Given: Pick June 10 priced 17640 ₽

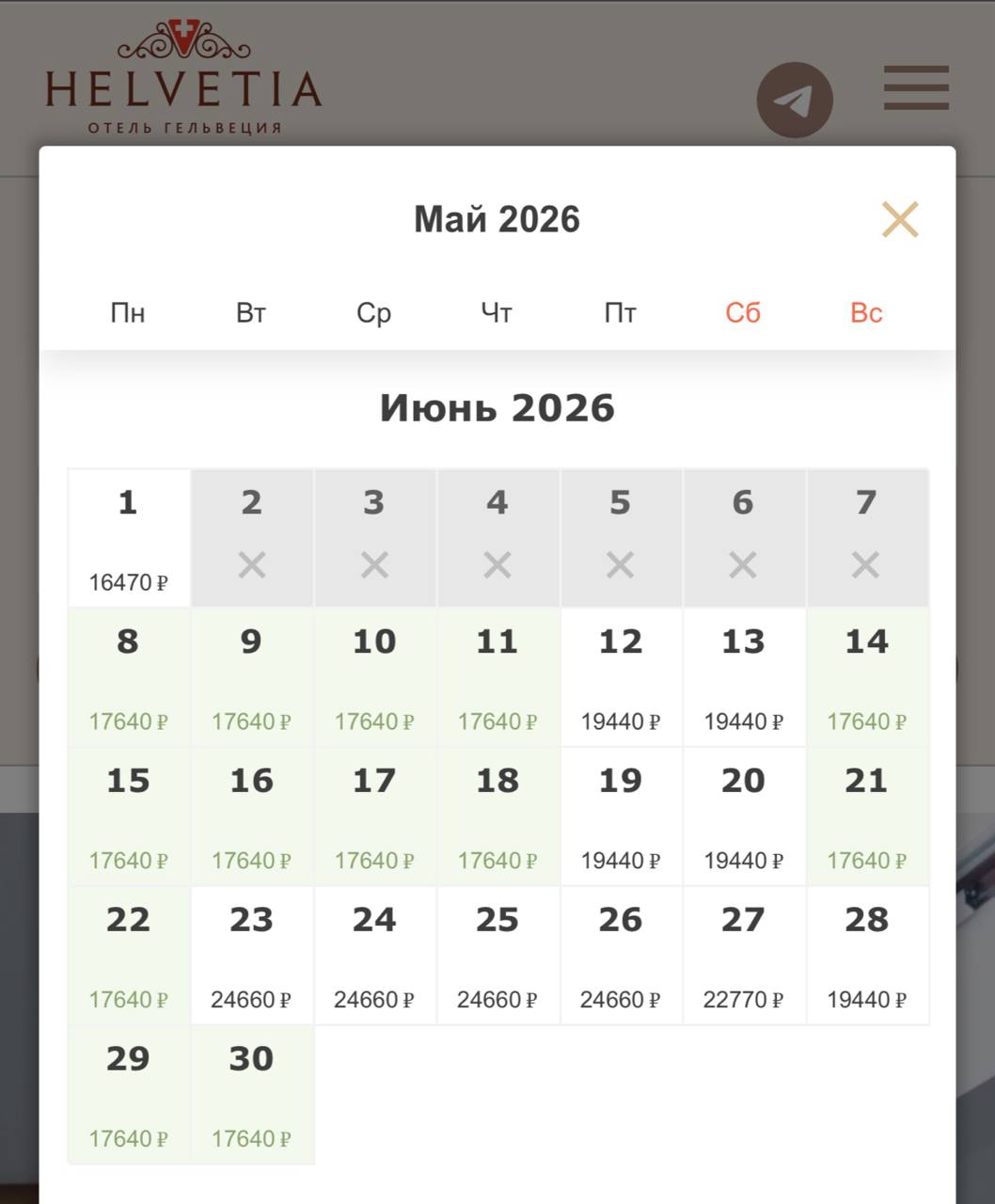Looking at the screenshot, I should point(374,677).
